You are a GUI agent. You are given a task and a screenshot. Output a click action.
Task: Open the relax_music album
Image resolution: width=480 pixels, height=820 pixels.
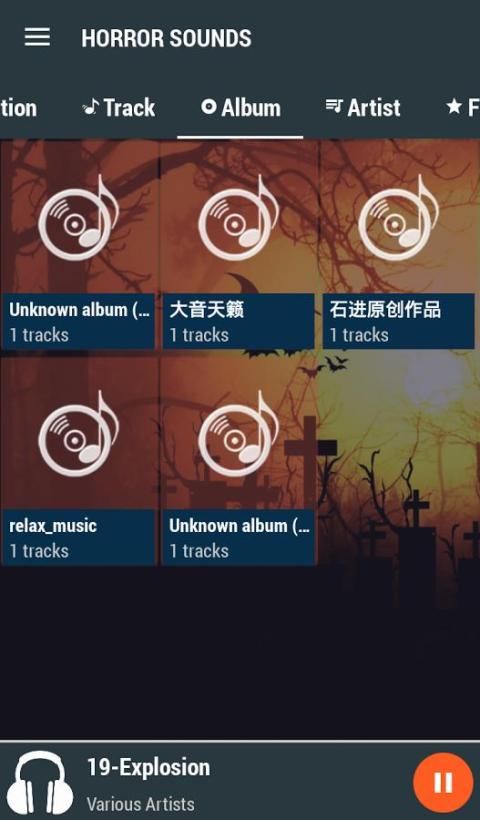[78, 459]
